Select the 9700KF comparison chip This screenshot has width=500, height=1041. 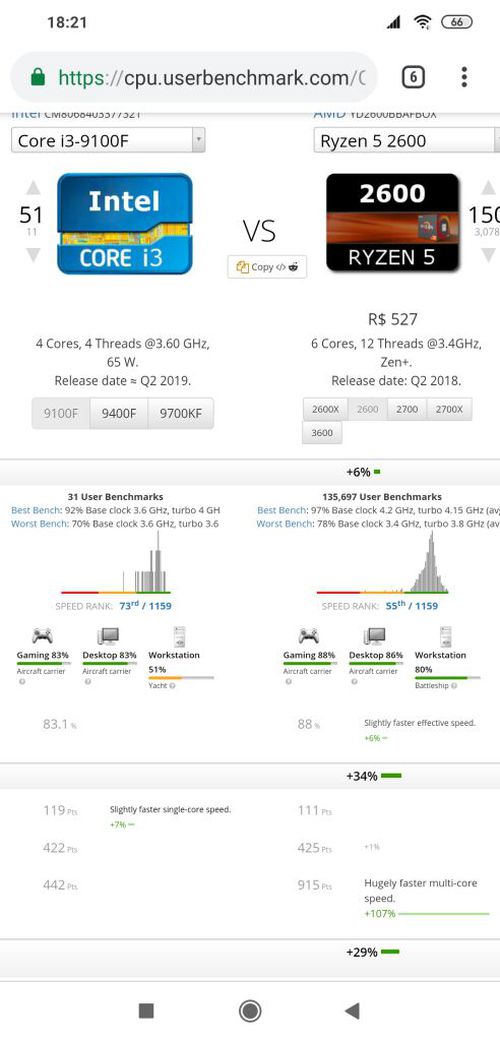[x=181, y=414]
